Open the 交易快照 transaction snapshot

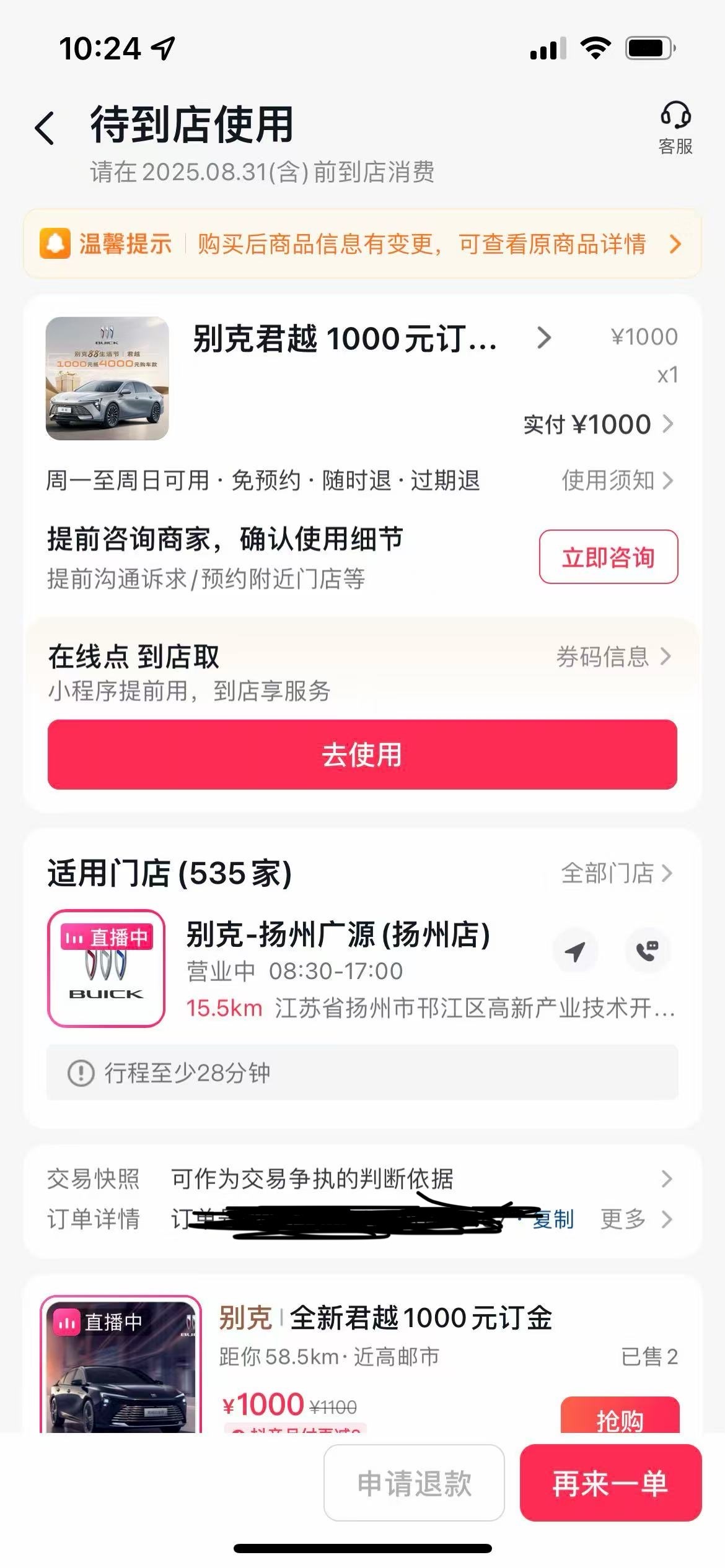(x=359, y=1178)
